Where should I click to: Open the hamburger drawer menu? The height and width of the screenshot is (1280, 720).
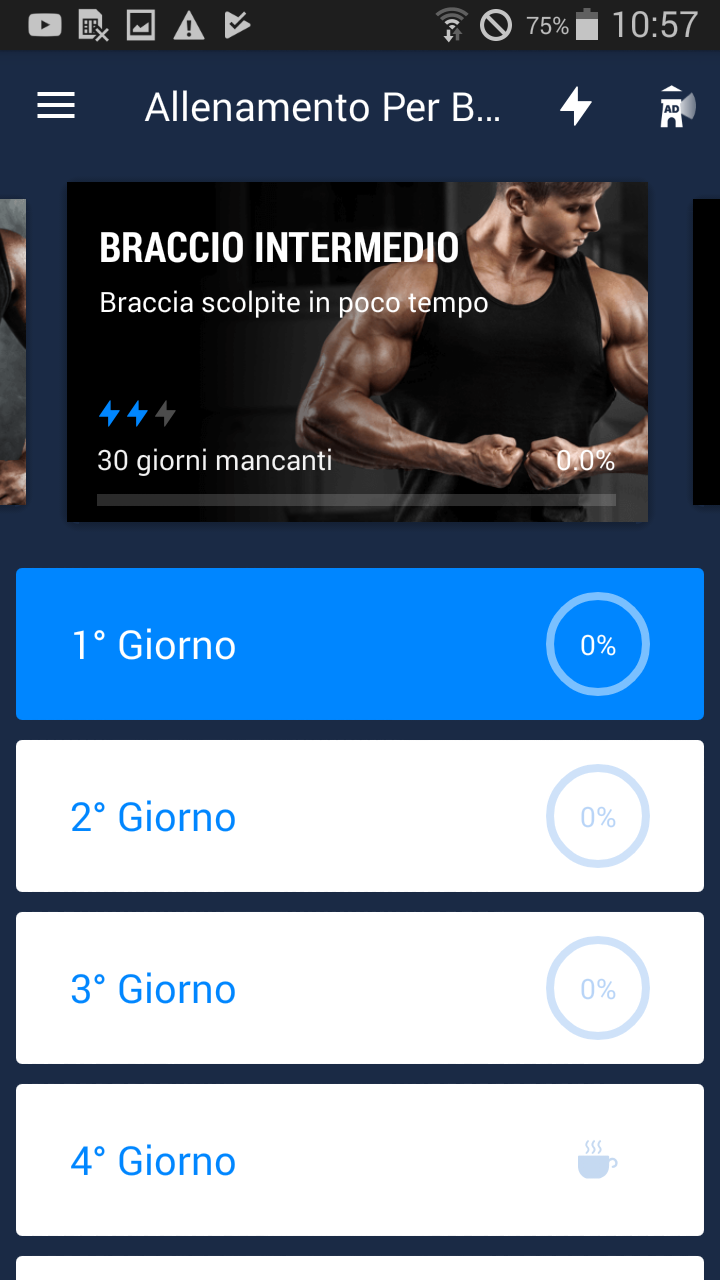pyautogui.click(x=56, y=106)
